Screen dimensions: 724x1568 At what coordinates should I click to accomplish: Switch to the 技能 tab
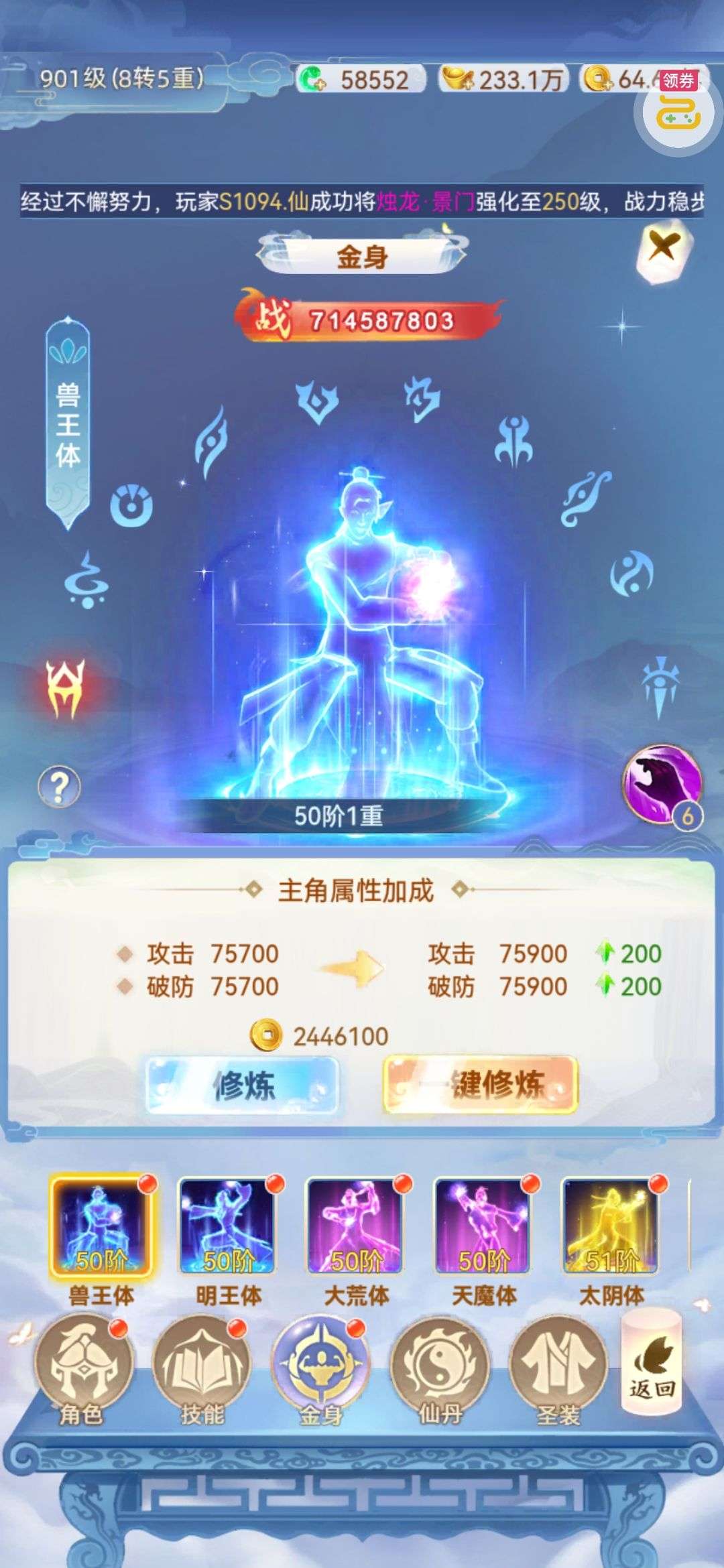[x=200, y=1367]
